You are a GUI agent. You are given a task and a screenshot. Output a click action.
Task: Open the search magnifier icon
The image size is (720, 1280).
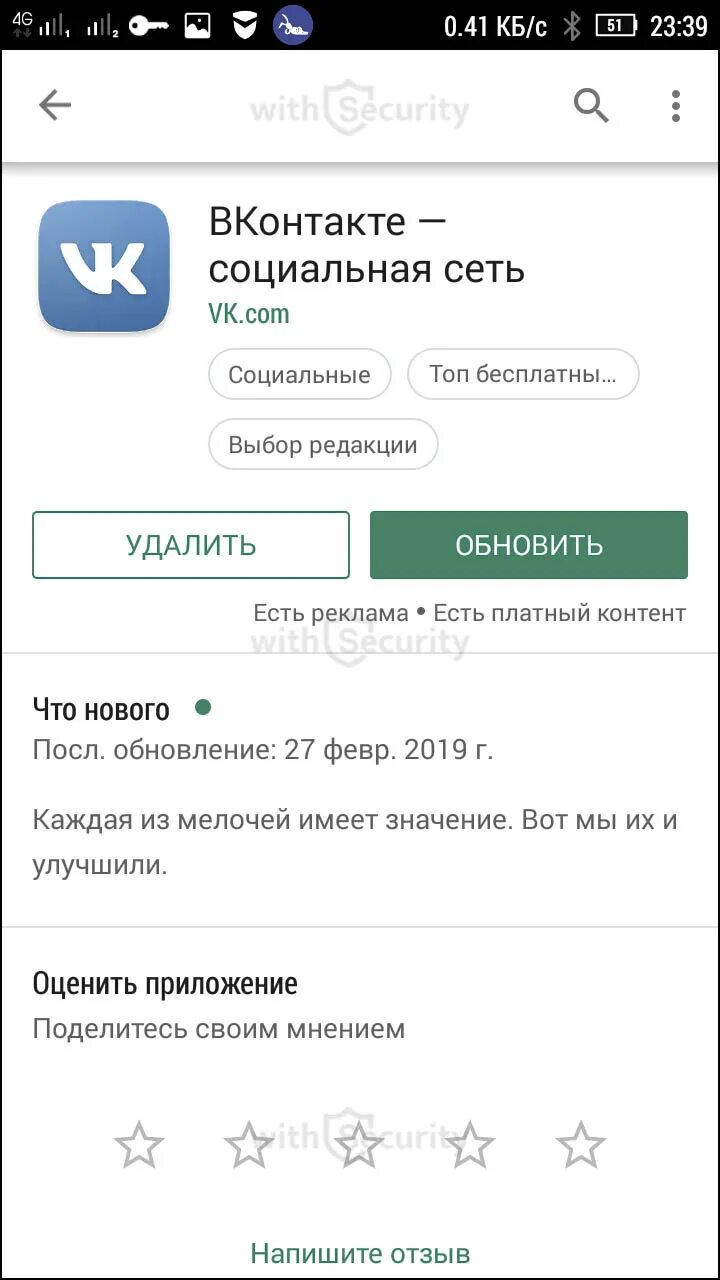tap(591, 105)
